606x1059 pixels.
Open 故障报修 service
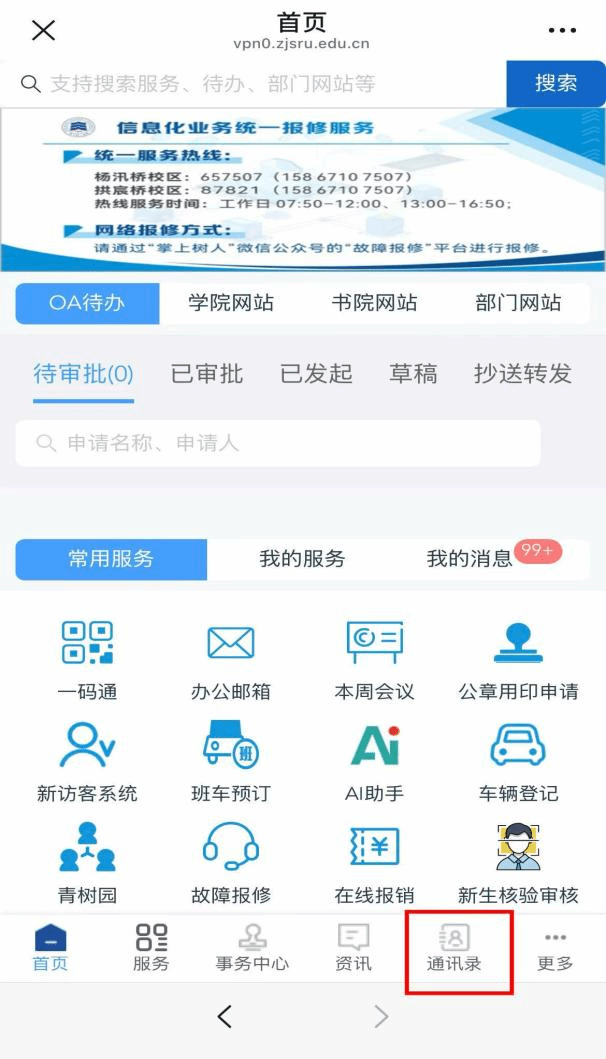point(231,862)
